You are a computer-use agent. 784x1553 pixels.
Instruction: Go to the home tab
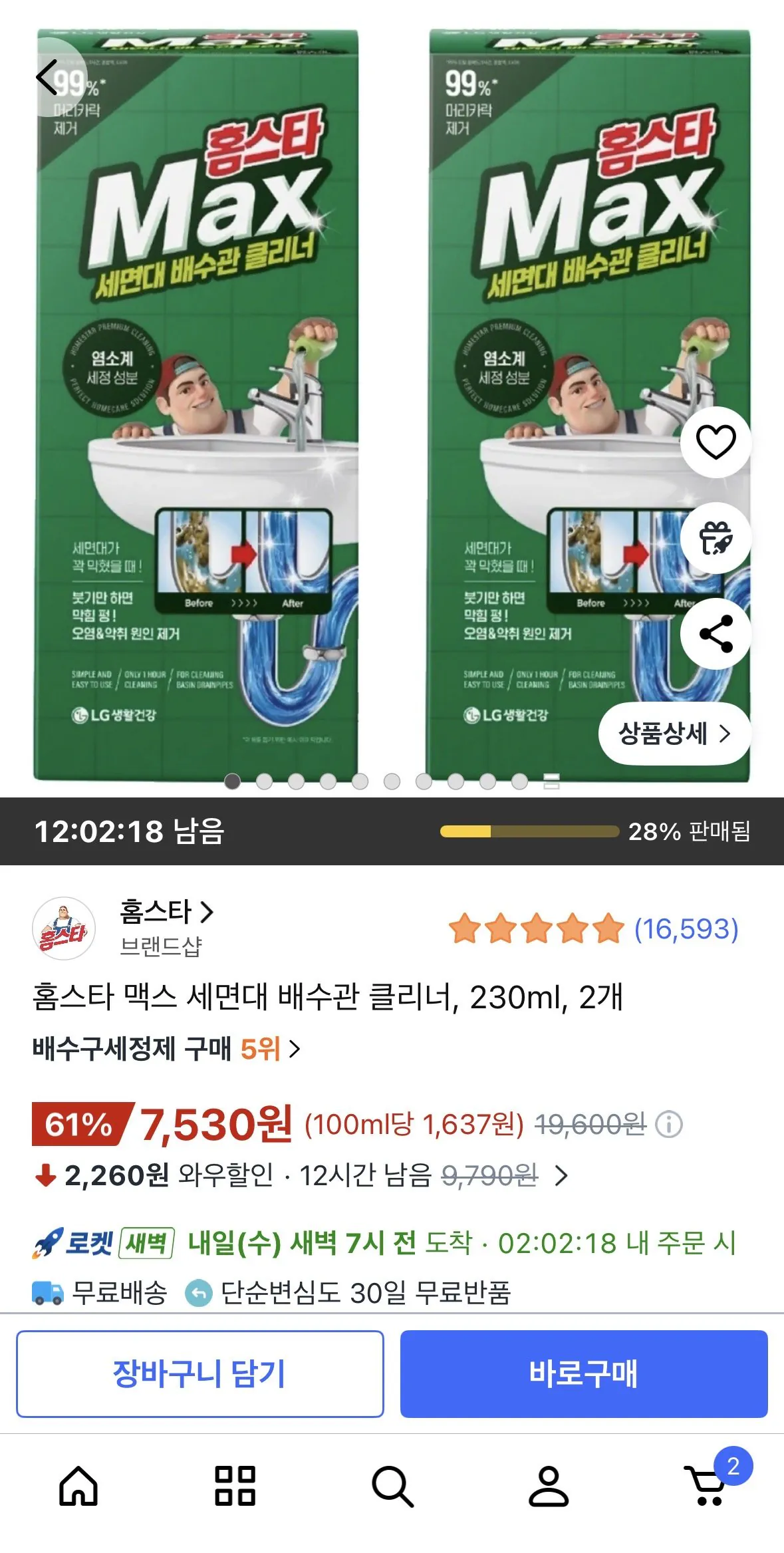point(78,1485)
